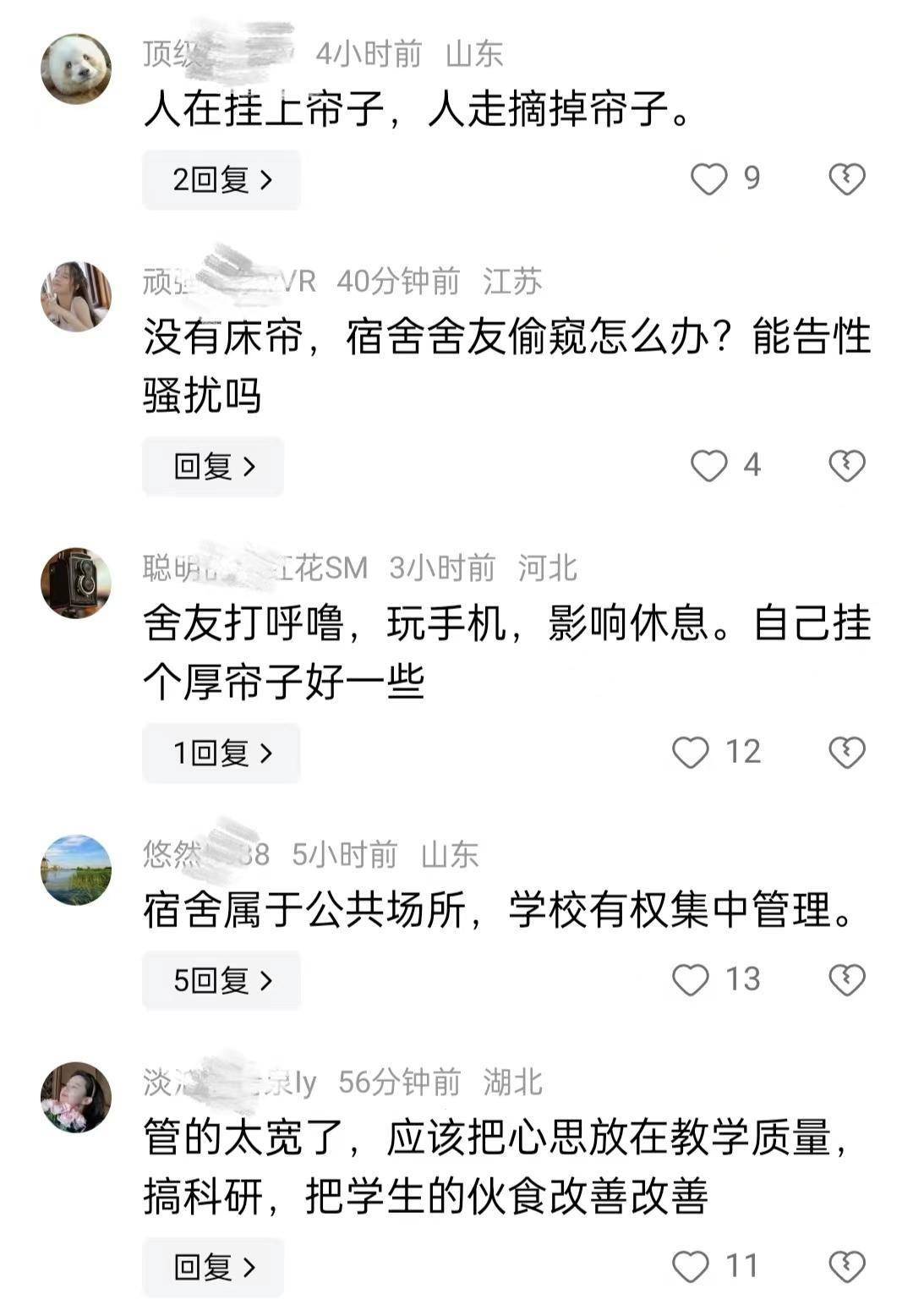Screen dimensions: 913x1316
Task: Dislike the comment about 舍友偷窥
Action: (x=846, y=465)
